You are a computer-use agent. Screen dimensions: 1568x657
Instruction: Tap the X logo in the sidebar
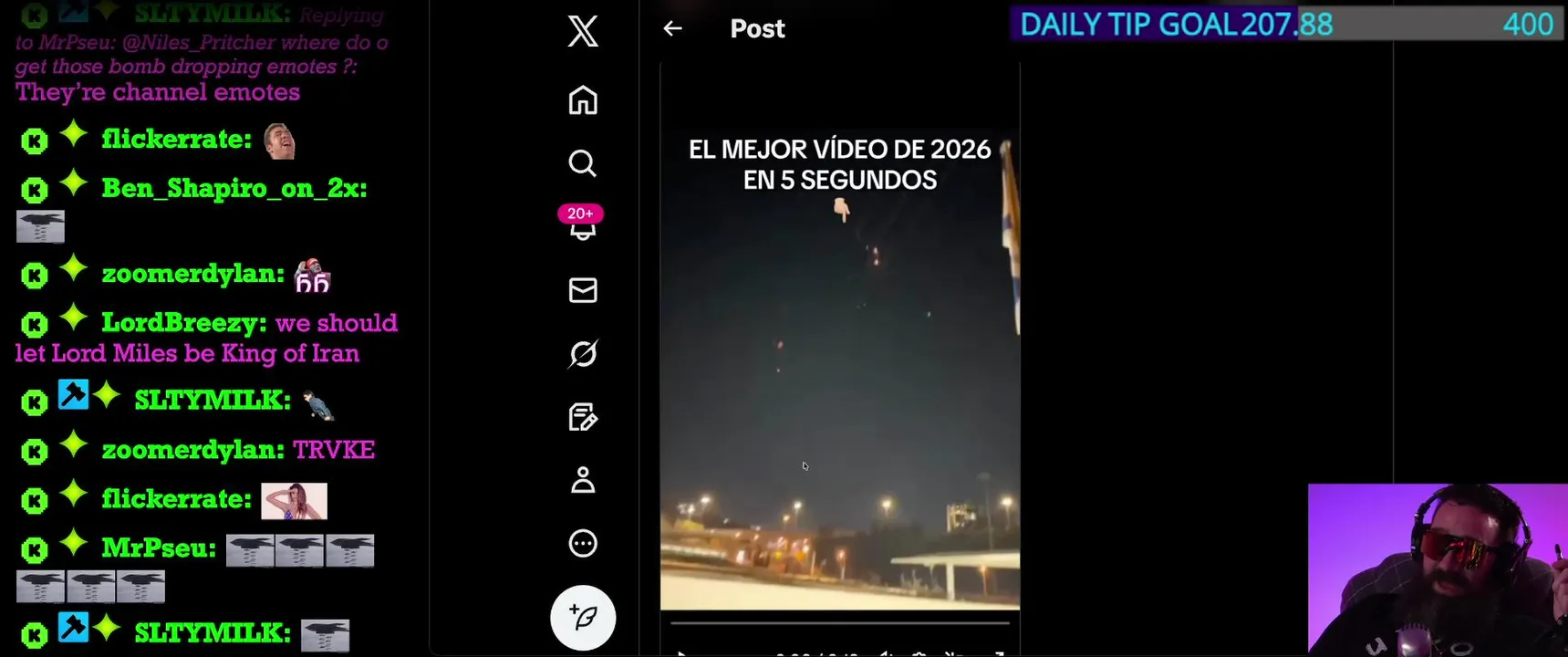583,32
